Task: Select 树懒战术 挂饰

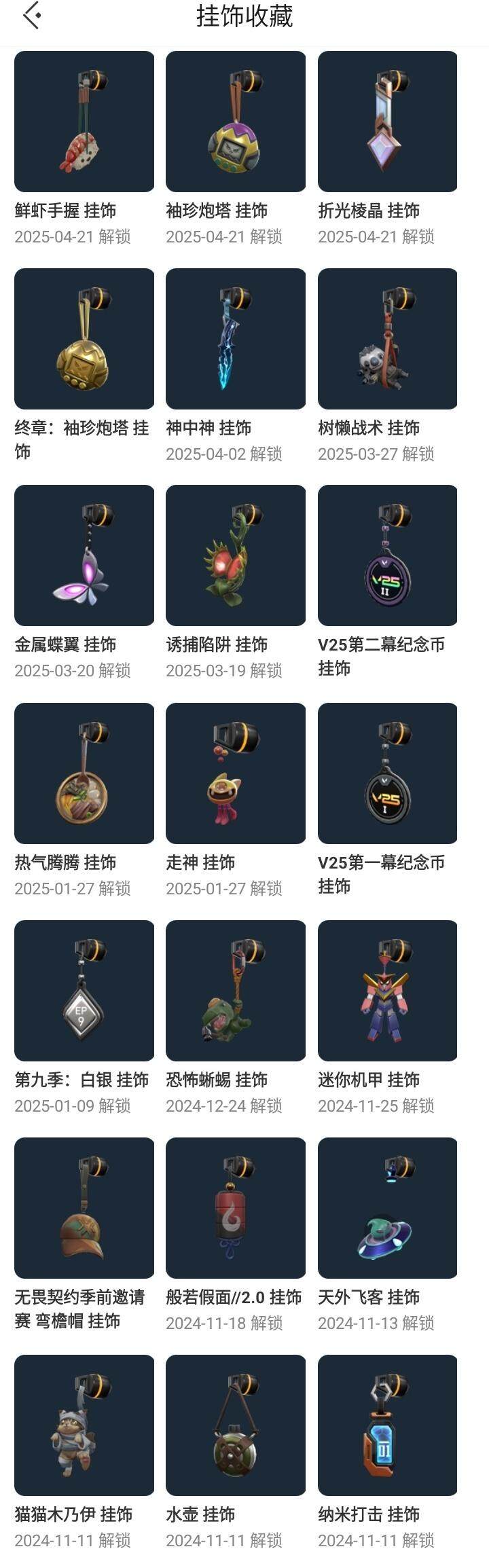Action: pos(387,339)
